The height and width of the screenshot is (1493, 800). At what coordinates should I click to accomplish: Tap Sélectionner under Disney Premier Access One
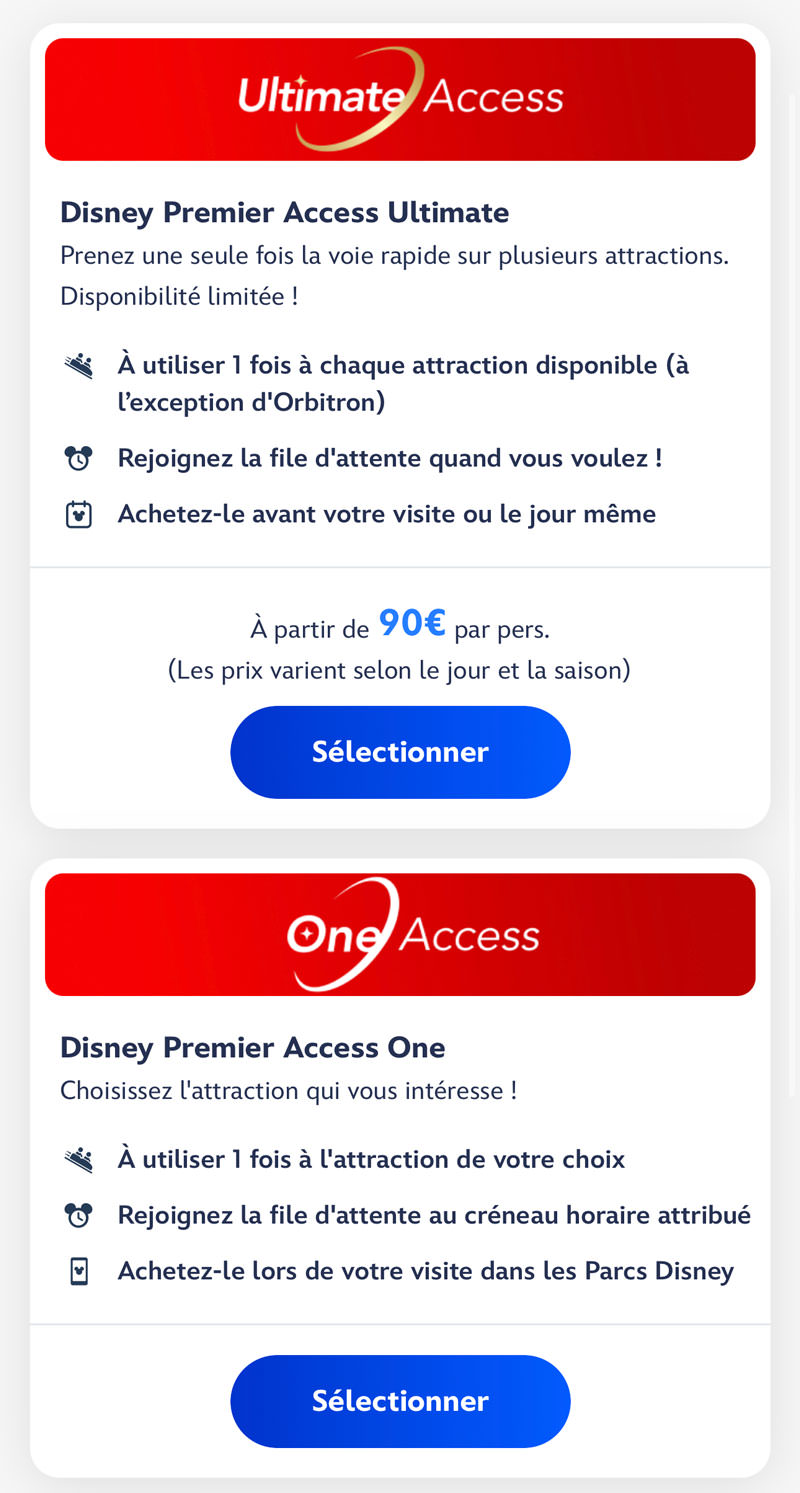click(x=400, y=1401)
